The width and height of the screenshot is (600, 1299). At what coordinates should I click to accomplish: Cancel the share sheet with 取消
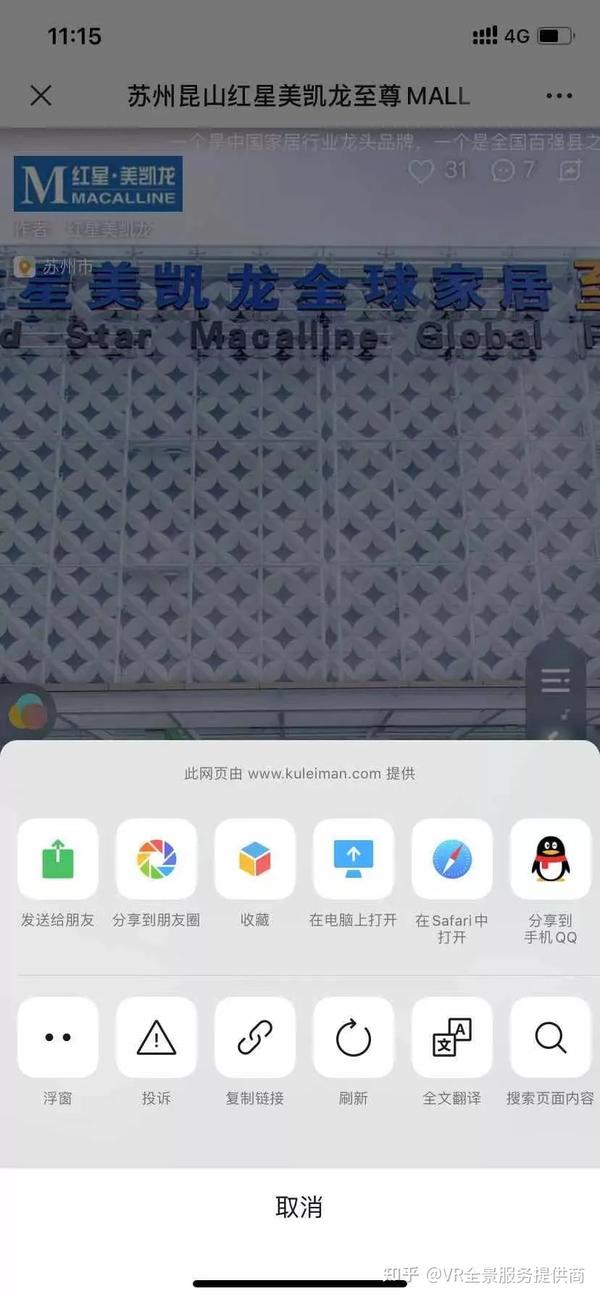pos(300,1207)
